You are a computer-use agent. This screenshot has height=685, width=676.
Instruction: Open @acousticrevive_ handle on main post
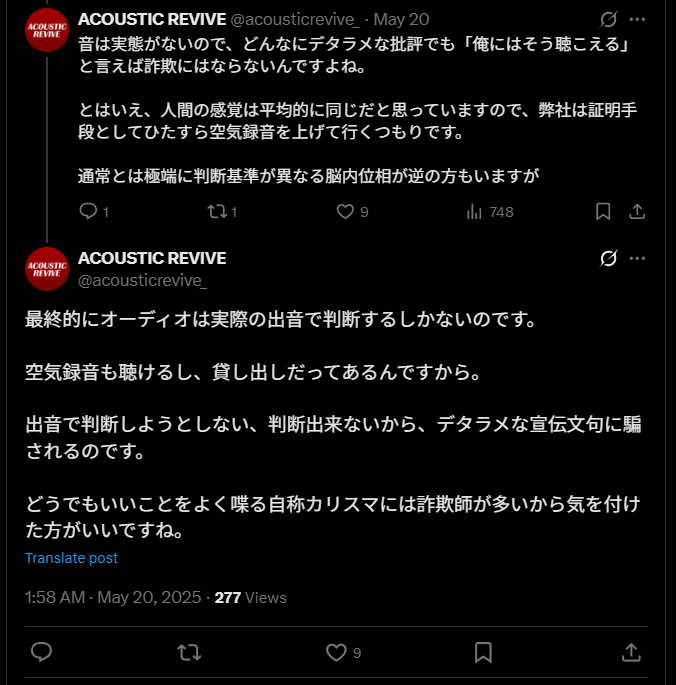pyautogui.click(x=142, y=279)
